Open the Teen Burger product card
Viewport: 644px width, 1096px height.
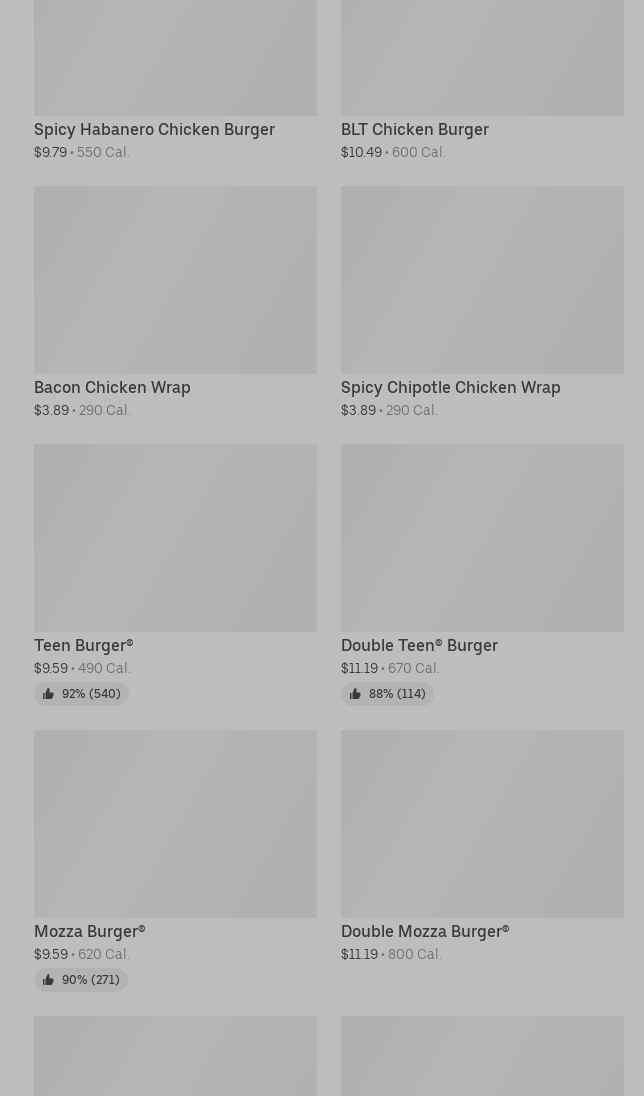click(175, 575)
